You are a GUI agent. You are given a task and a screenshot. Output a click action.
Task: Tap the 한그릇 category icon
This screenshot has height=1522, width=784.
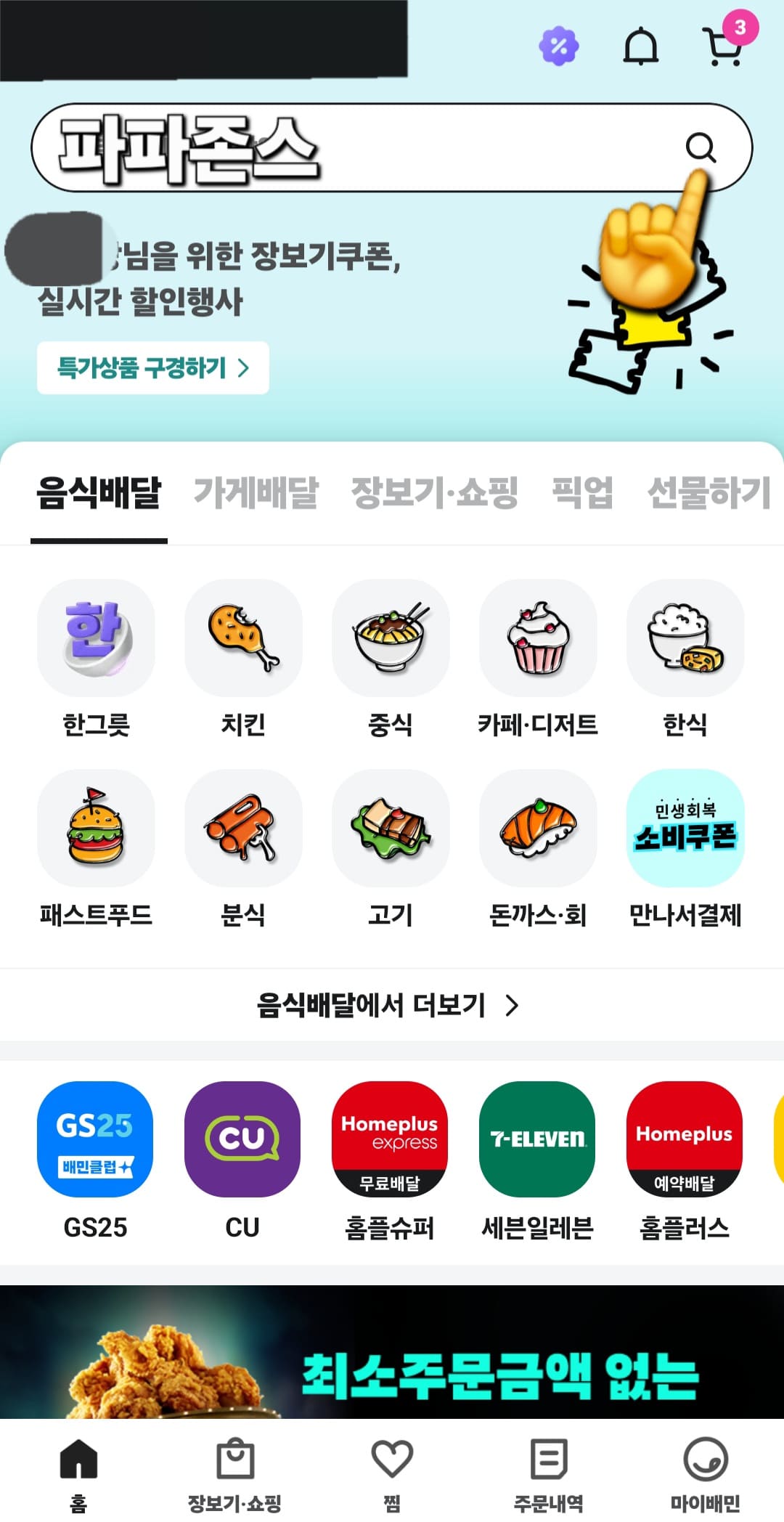[97, 638]
